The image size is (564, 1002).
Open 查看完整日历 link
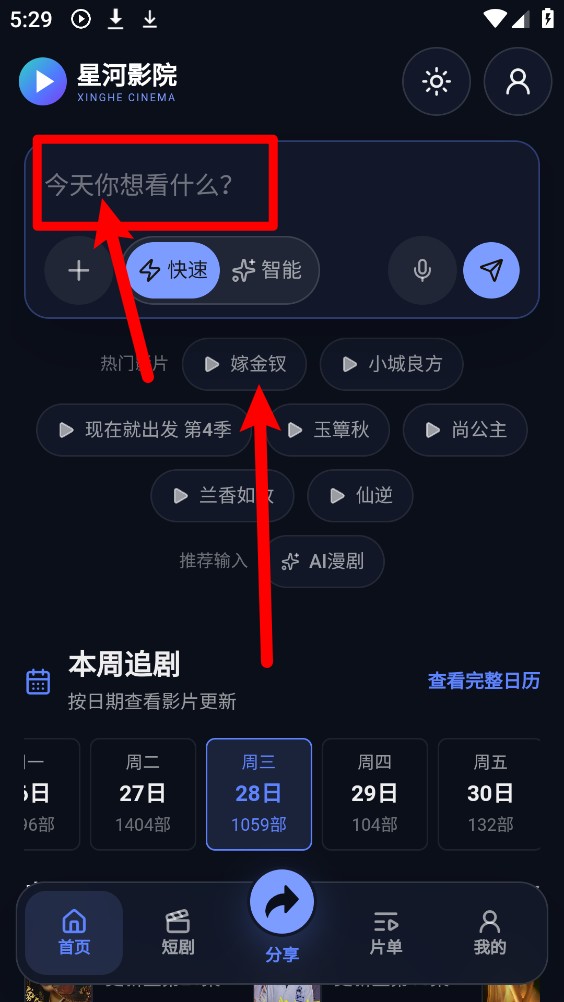point(484,681)
